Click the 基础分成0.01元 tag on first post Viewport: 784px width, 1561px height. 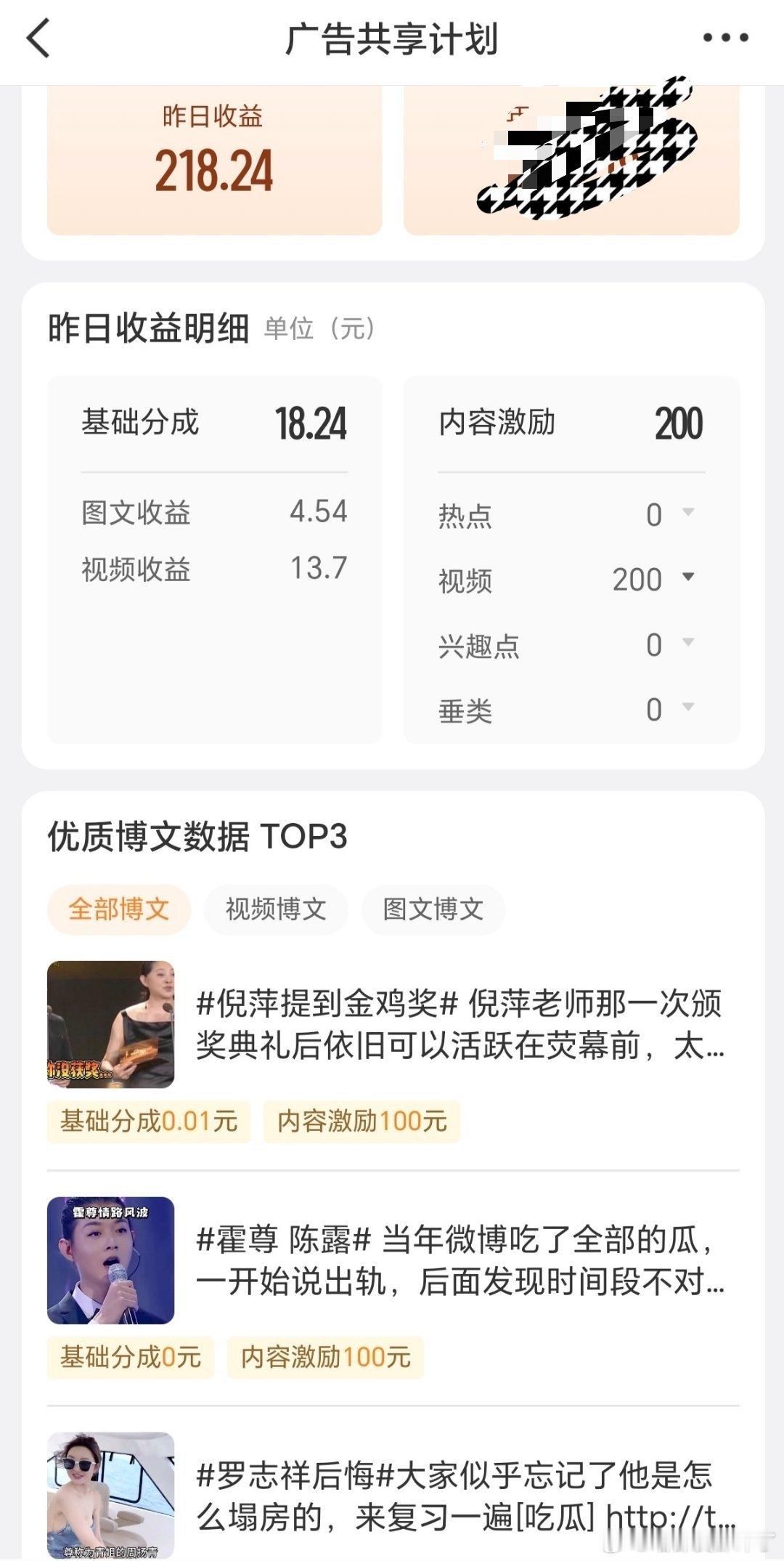[x=149, y=1120]
